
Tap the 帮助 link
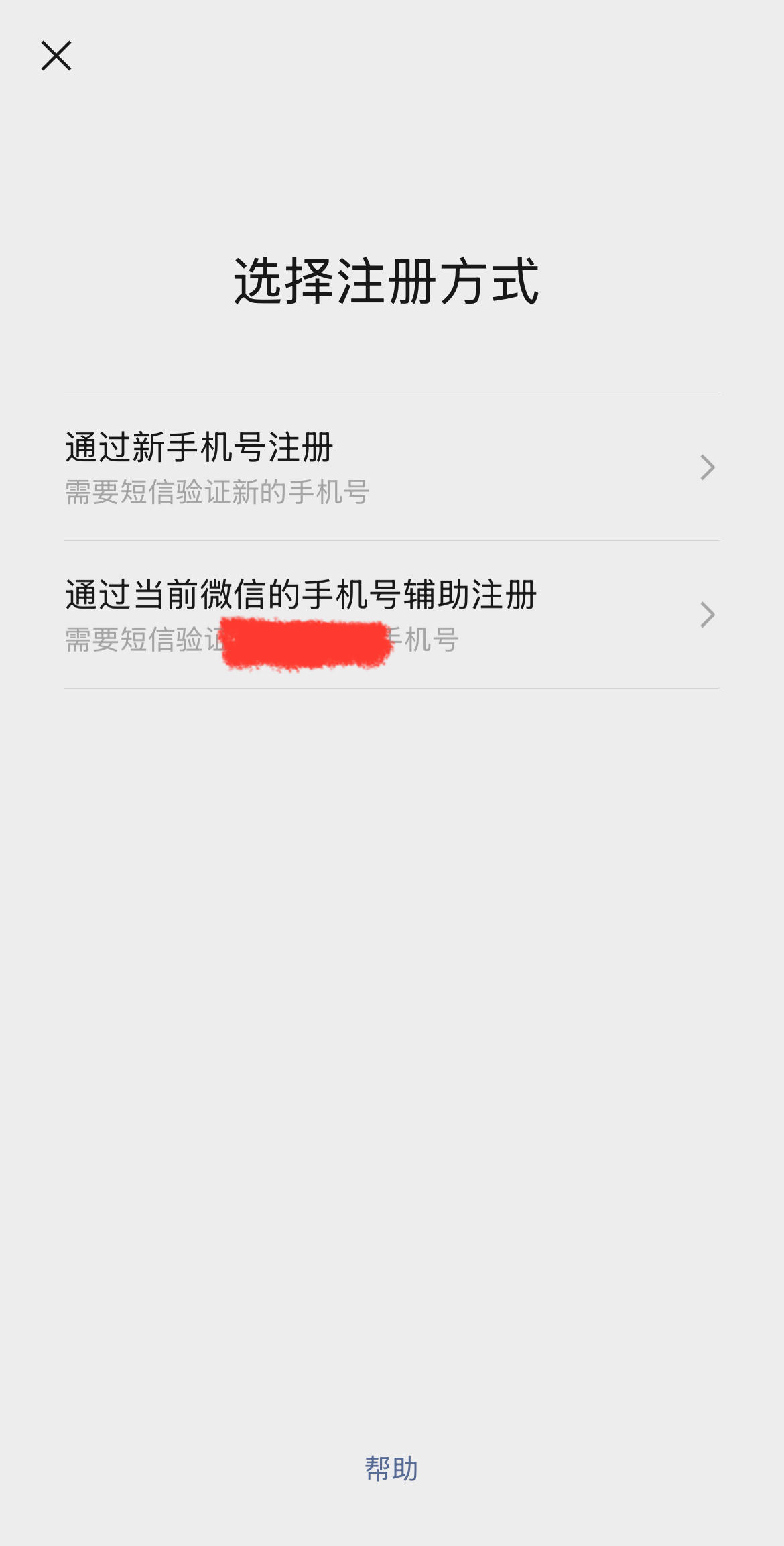391,1469
